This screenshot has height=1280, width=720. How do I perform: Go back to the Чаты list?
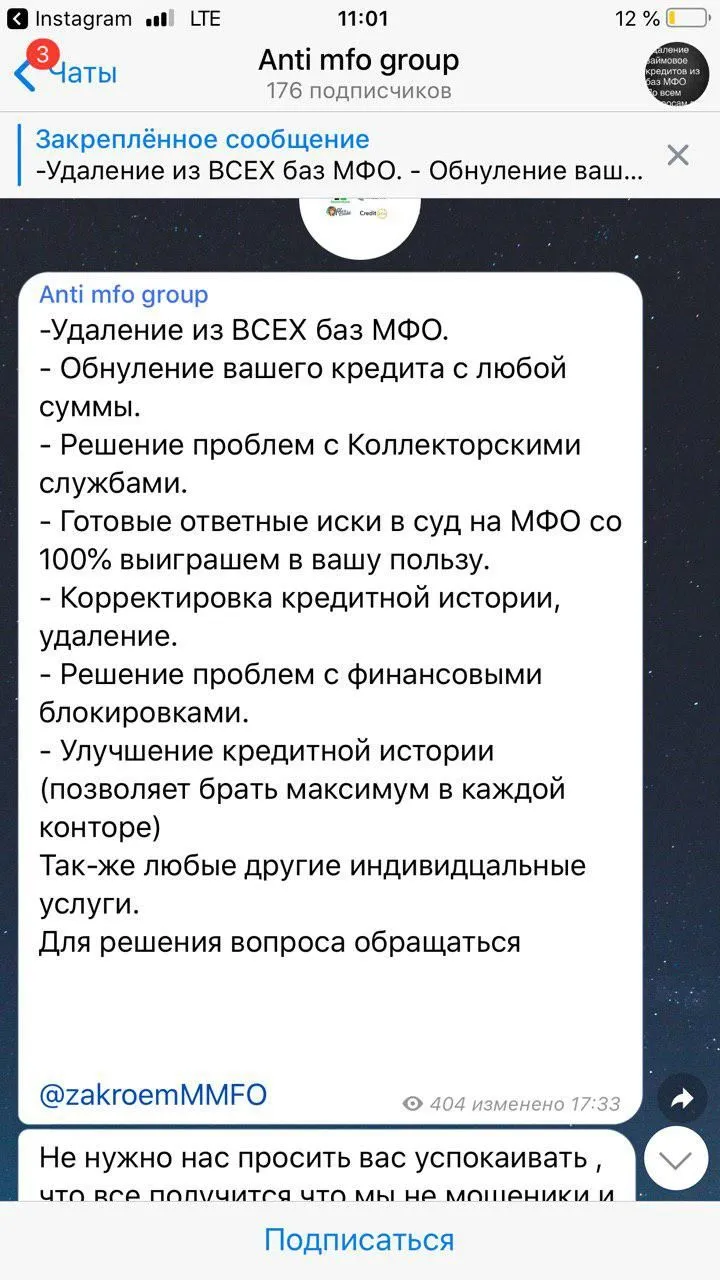point(66,72)
